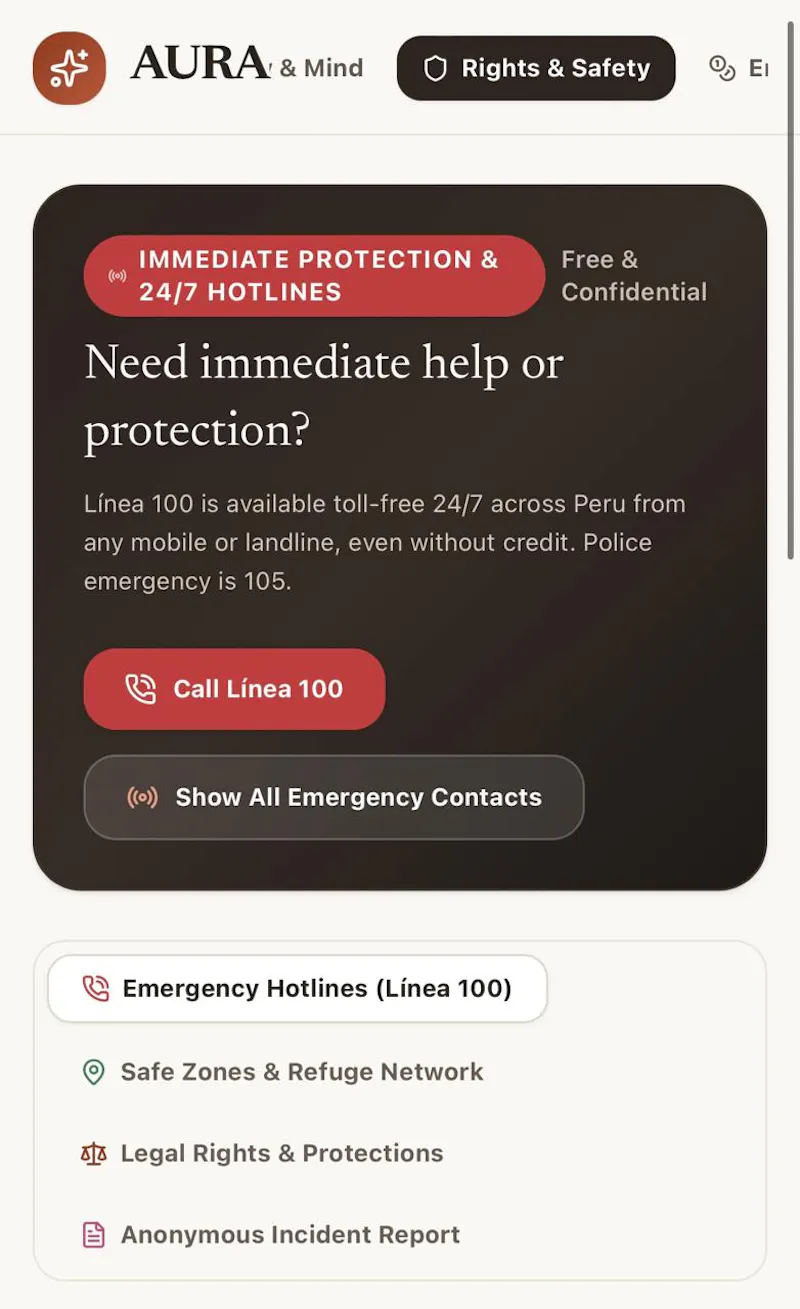Show All Emergency Contacts

pyautogui.click(x=334, y=797)
